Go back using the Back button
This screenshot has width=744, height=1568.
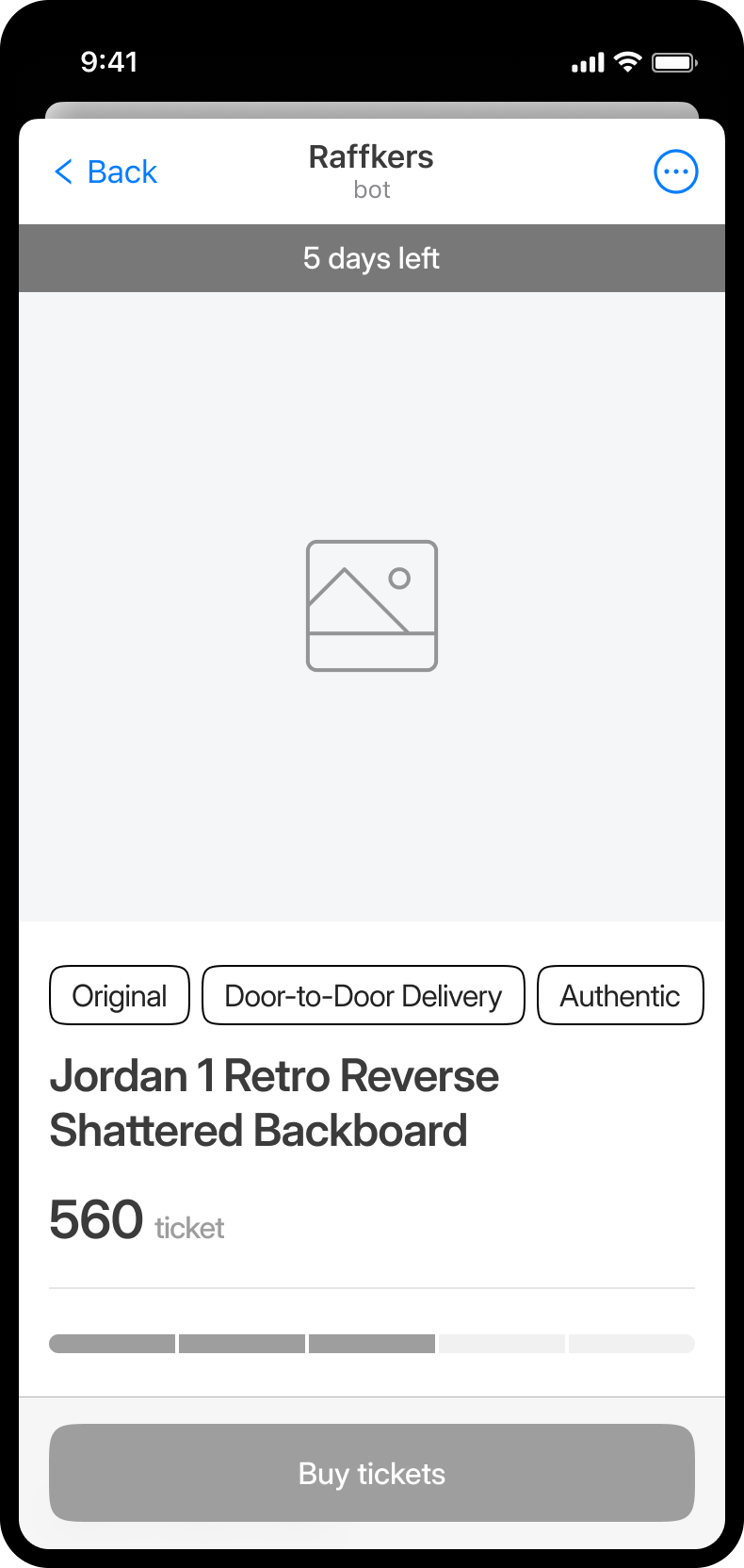tap(105, 172)
